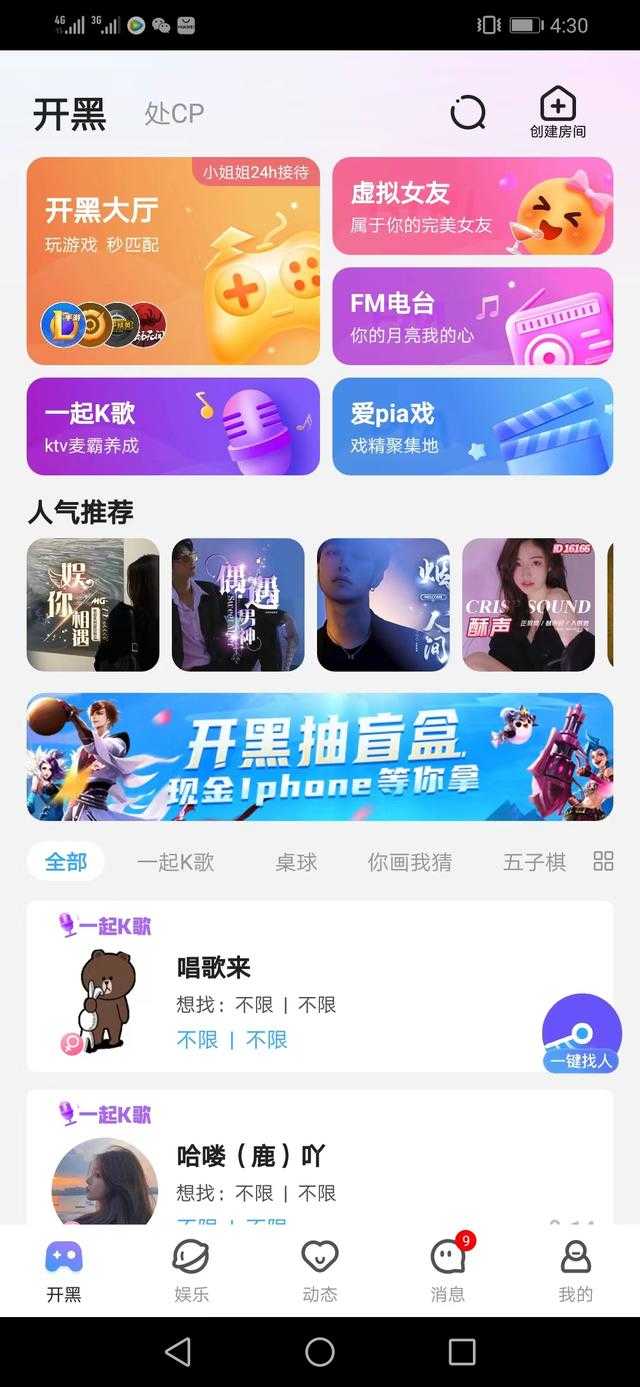The height and width of the screenshot is (1387, 640).
Task: Switch to the 处CP top tab
Action: (174, 114)
